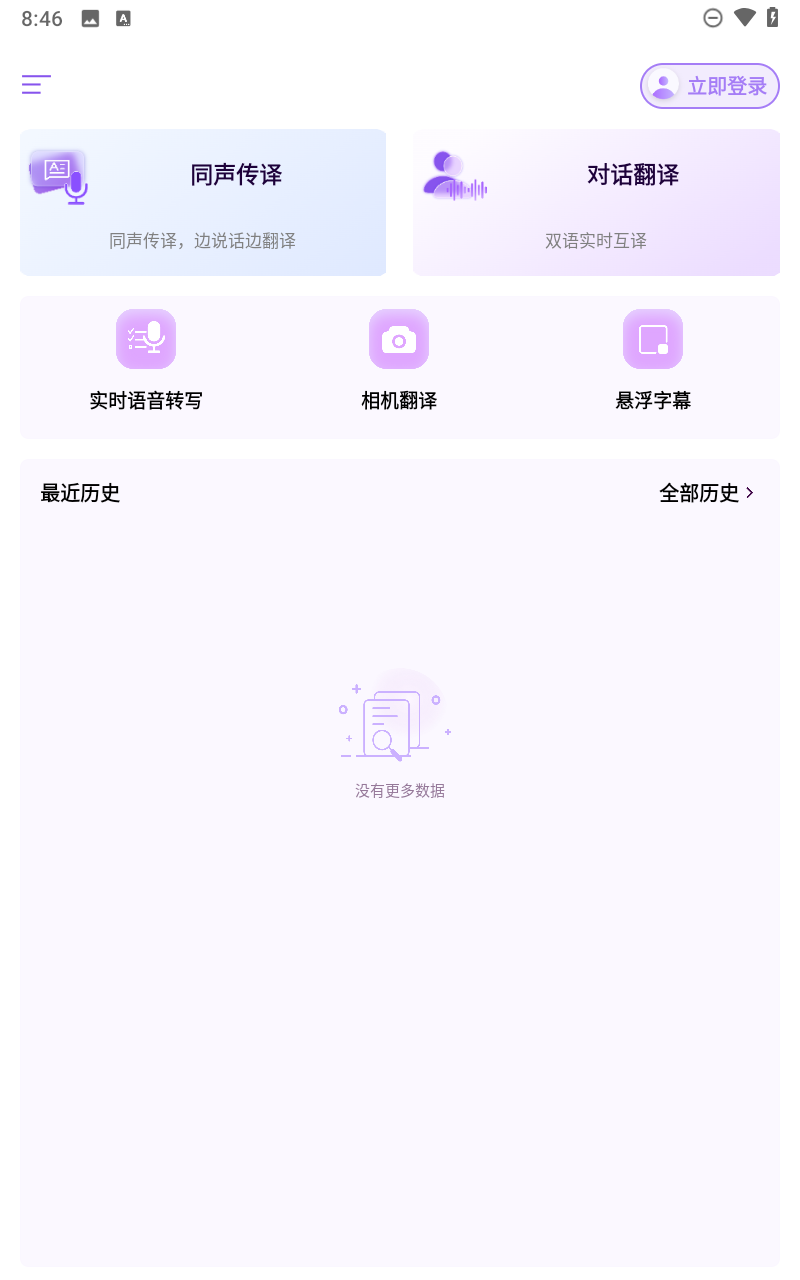This screenshot has height=1280, width=800.
Task: Tap the 双语实时互译 subtitle text
Action: tap(596, 240)
